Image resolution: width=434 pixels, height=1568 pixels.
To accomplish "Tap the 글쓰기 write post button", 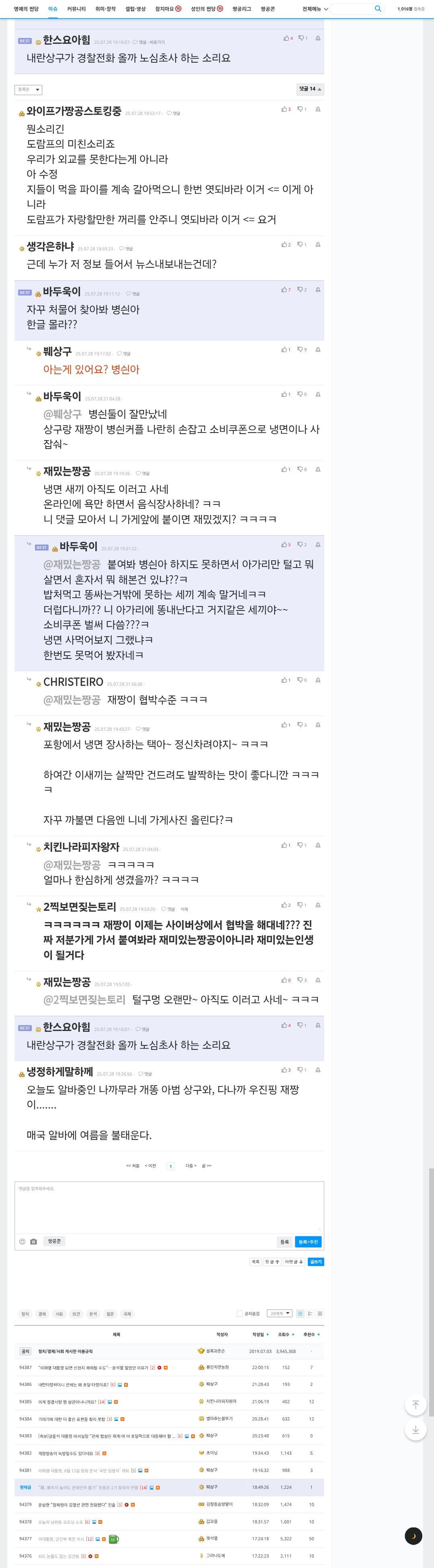I will click(315, 1262).
